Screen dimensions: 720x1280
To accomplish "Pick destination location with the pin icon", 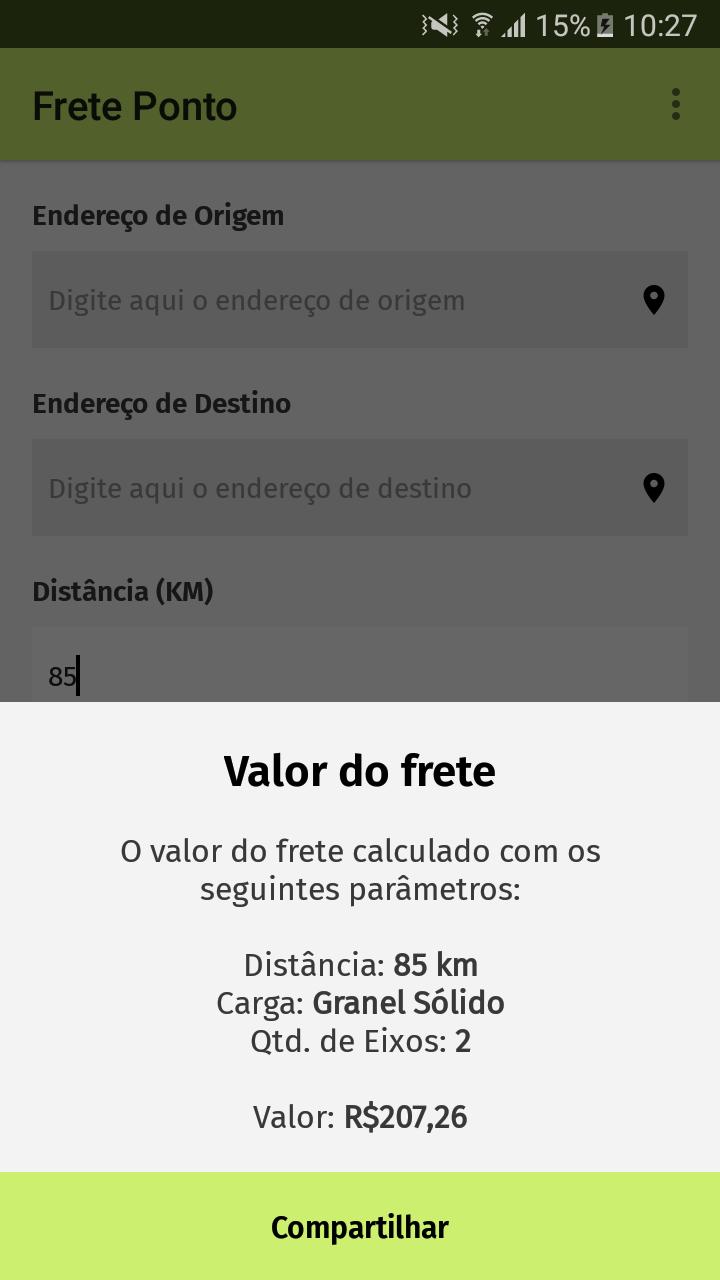I will pyautogui.click(x=654, y=488).
